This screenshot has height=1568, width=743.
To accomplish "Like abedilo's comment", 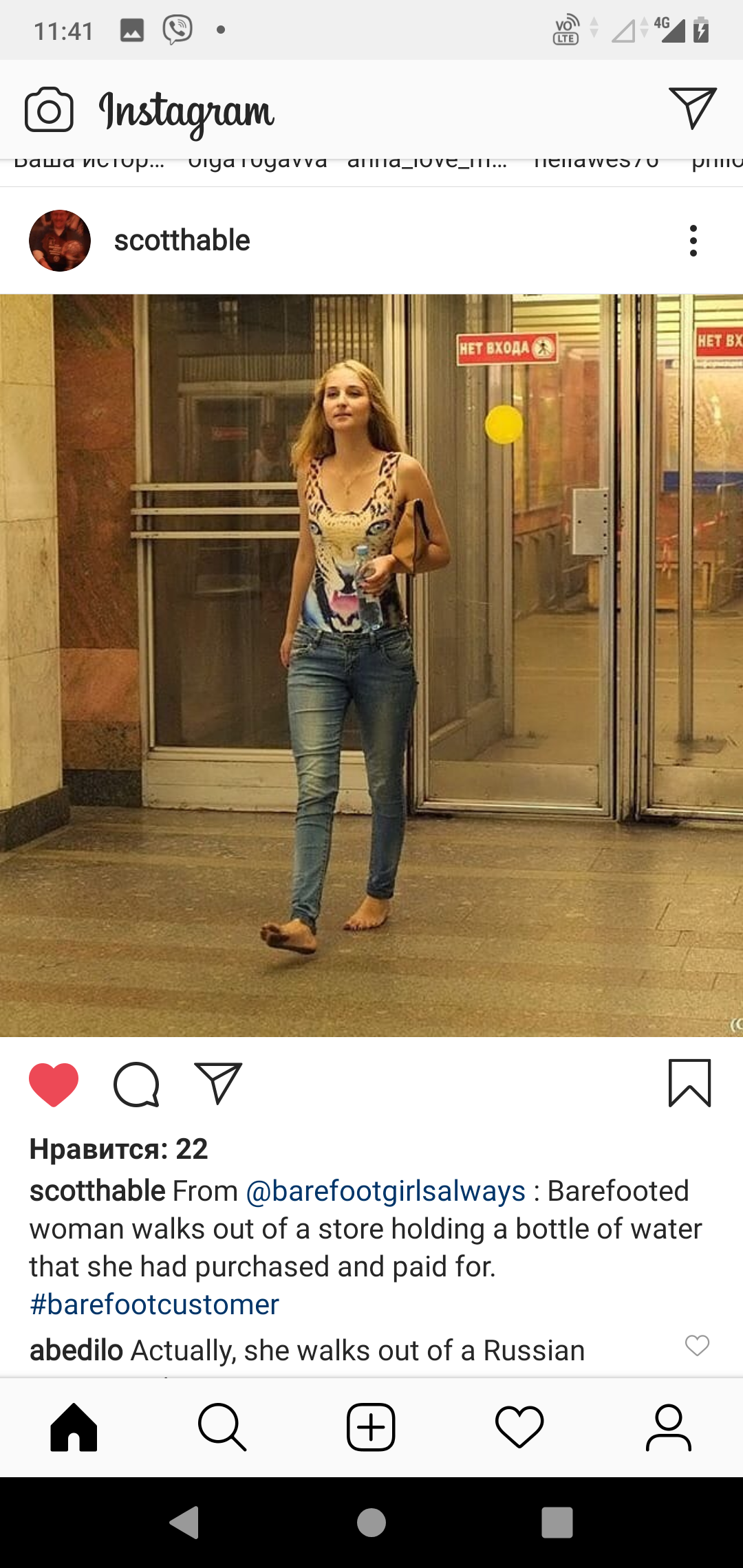I will pos(697,1345).
